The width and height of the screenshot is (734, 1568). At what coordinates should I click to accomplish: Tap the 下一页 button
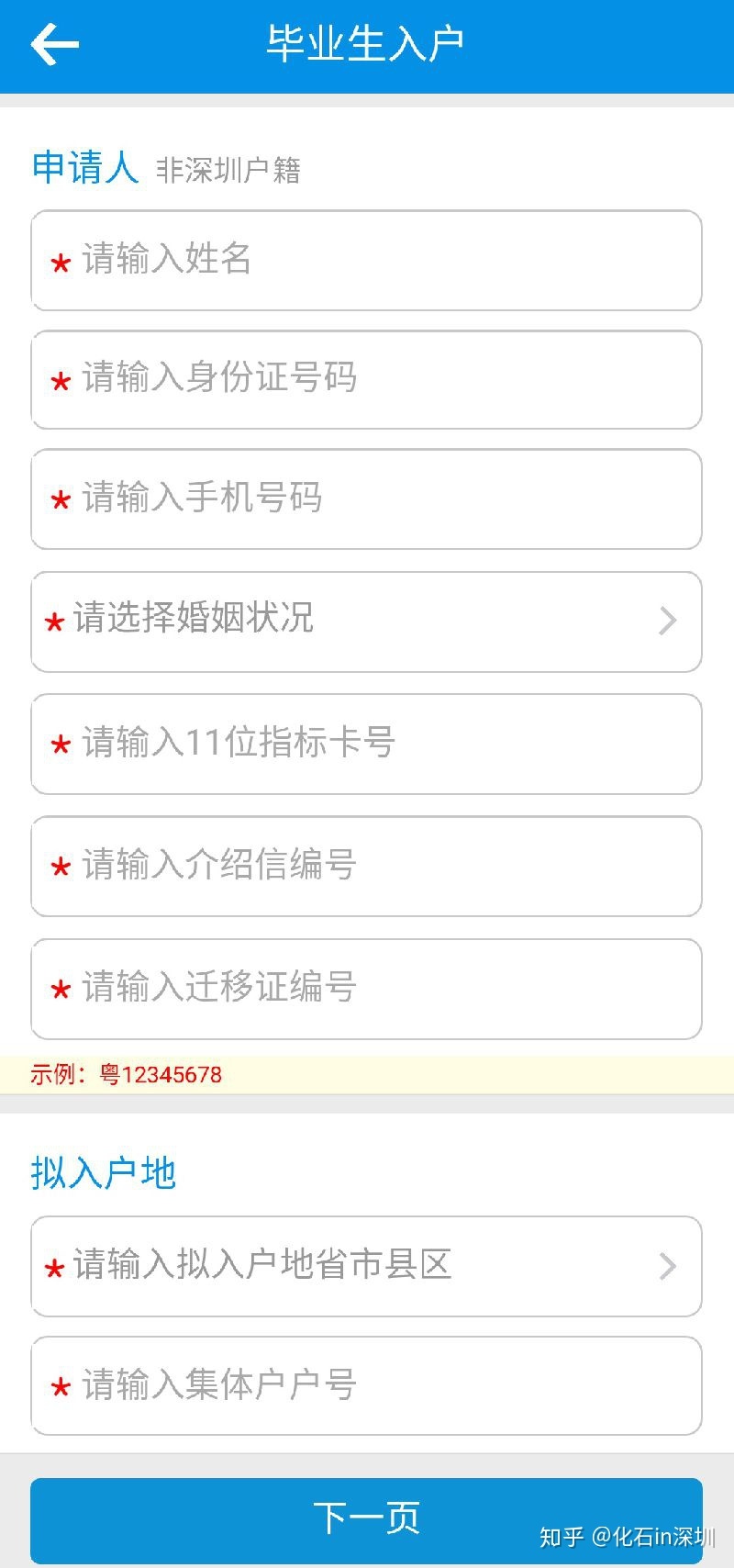click(366, 1520)
